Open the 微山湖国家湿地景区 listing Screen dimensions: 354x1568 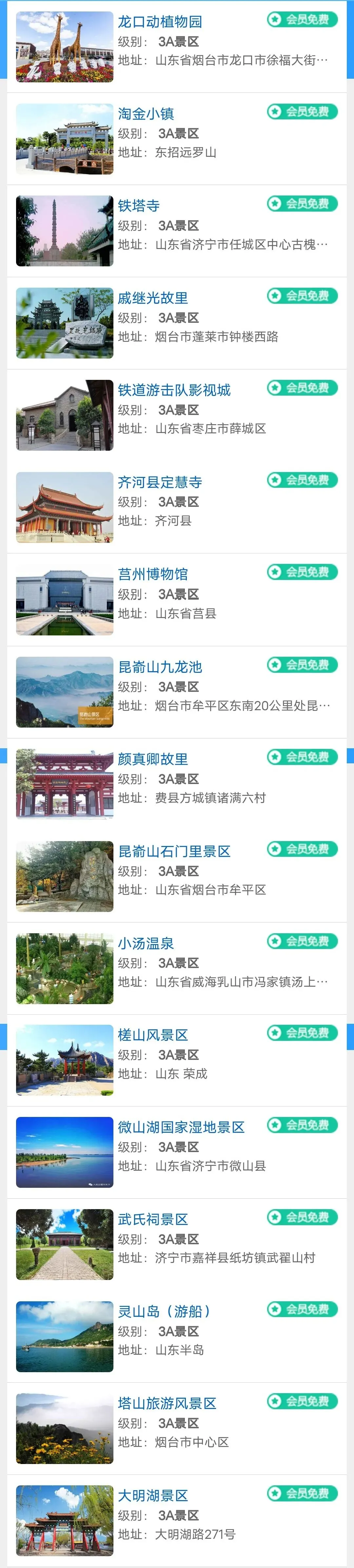coord(181,1127)
